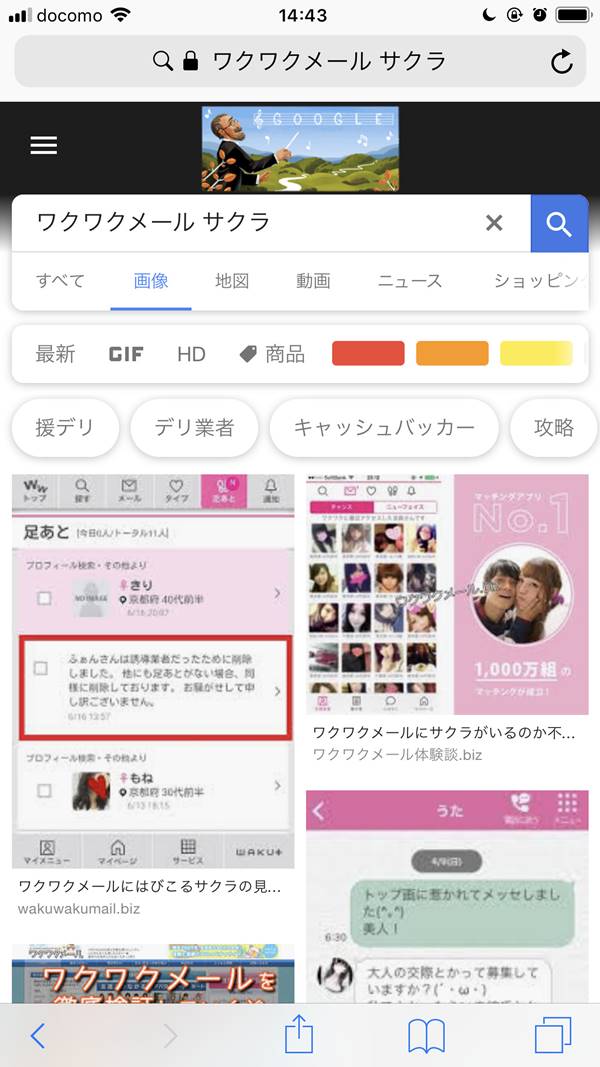Image resolution: width=600 pixels, height=1067 pixels.
Task: Filter images by red color
Action: tap(368, 354)
